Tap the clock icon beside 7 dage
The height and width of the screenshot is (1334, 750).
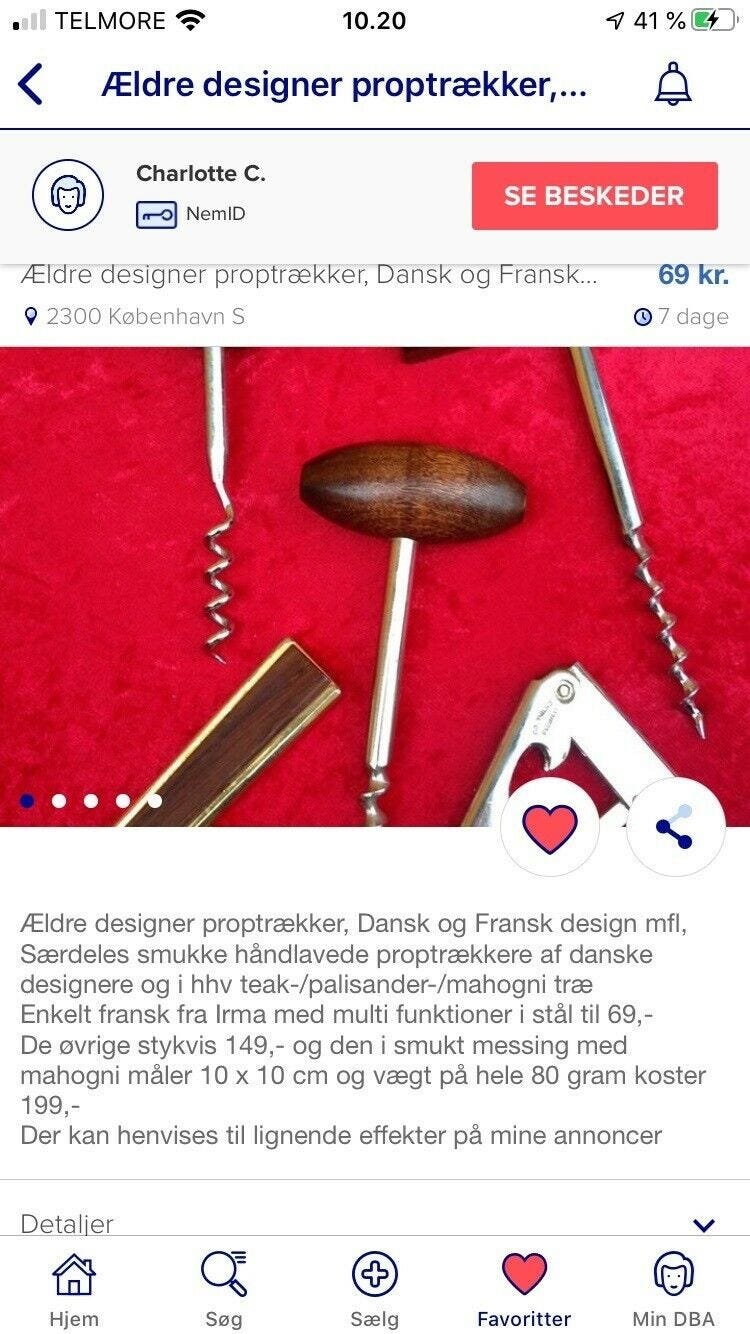(642, 317)
